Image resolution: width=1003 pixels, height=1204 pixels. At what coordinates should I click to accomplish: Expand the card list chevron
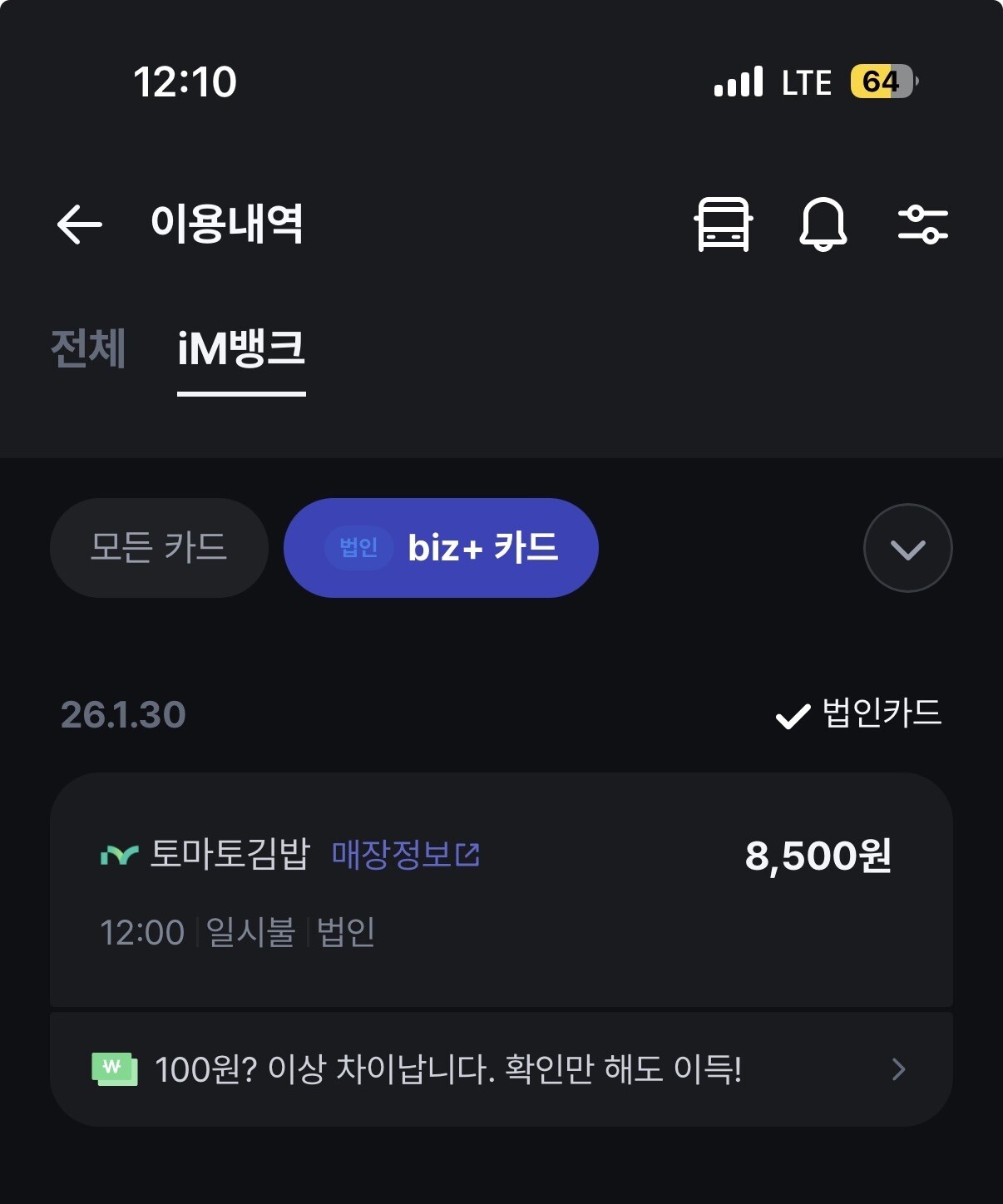pyautogui.click(x=907, y=548)
